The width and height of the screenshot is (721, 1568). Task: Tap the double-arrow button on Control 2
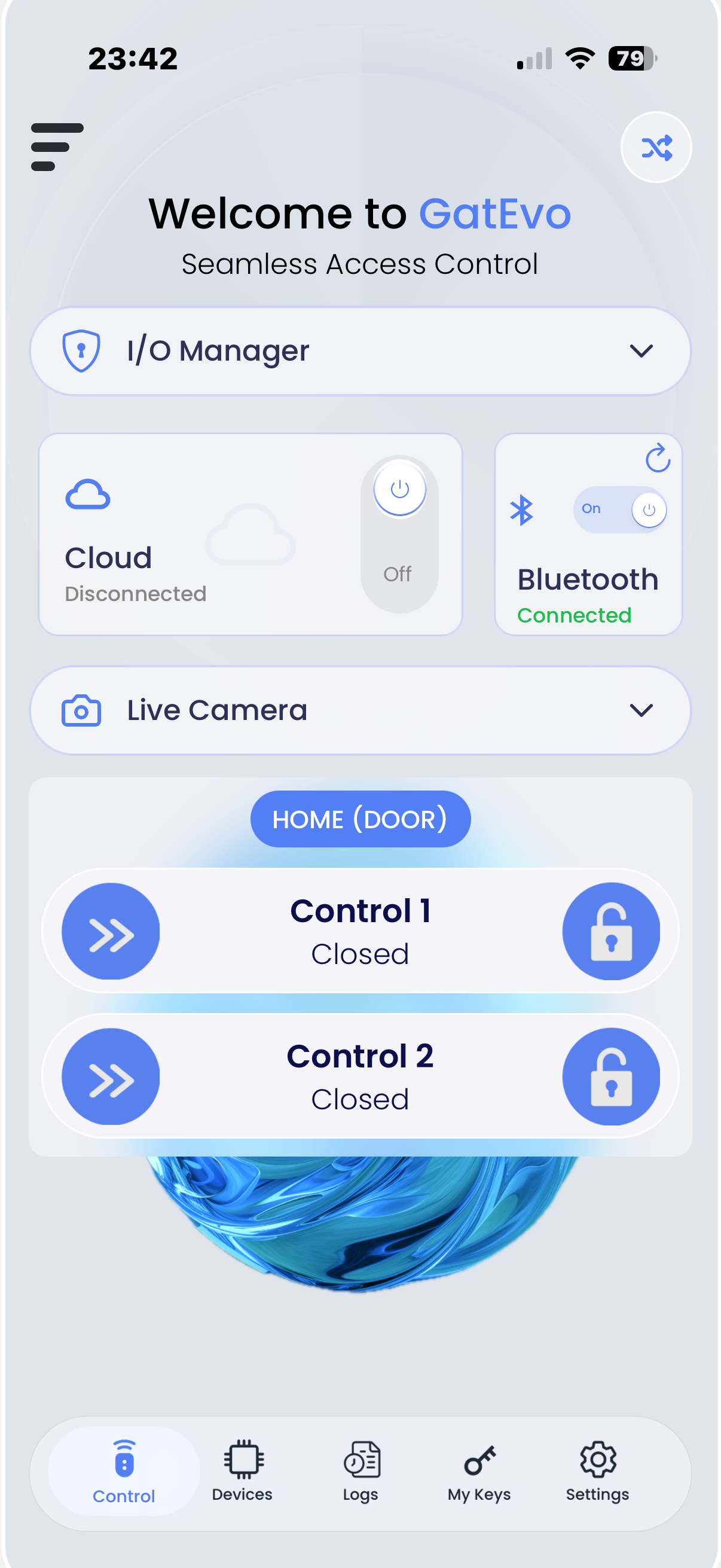(111, 1077)
